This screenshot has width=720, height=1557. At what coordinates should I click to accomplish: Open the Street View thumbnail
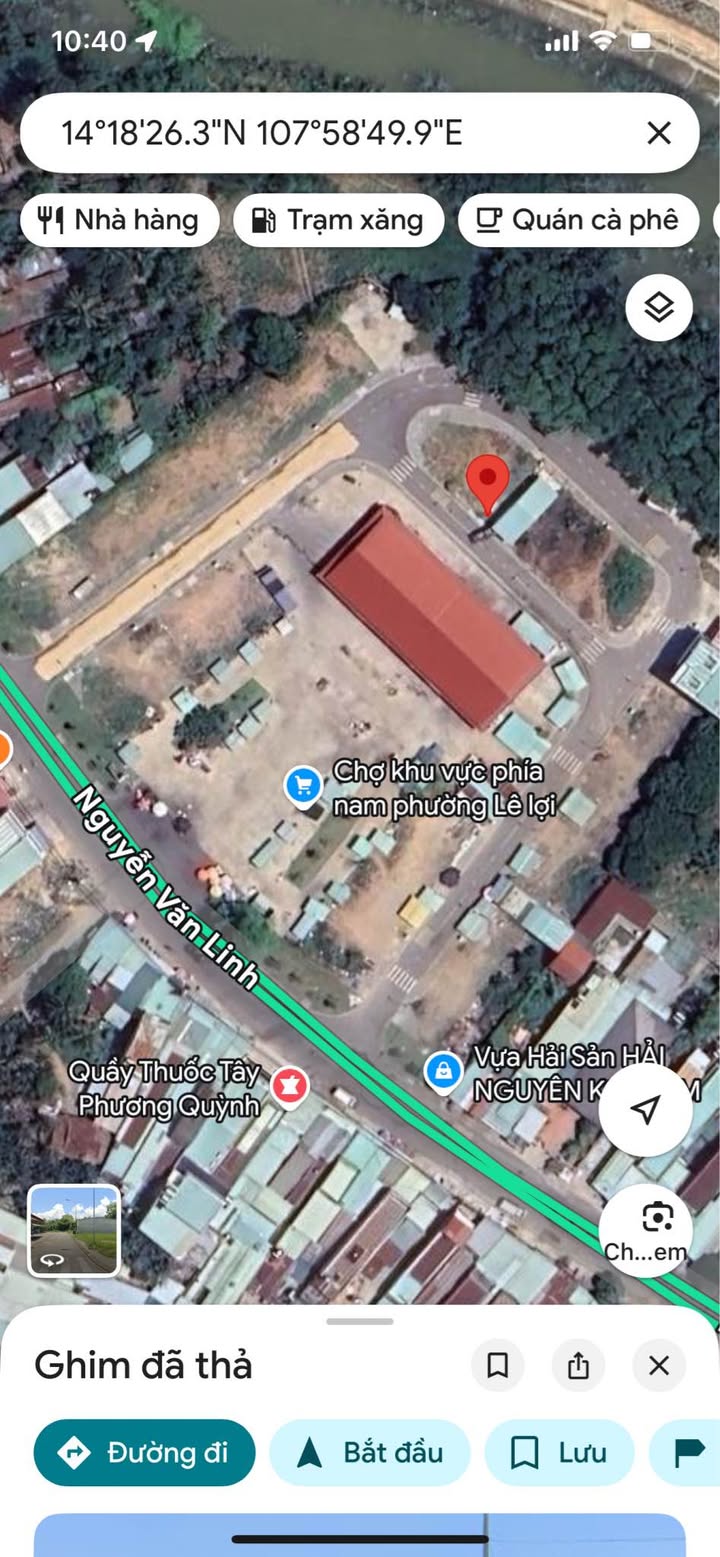coord(73,1230)
